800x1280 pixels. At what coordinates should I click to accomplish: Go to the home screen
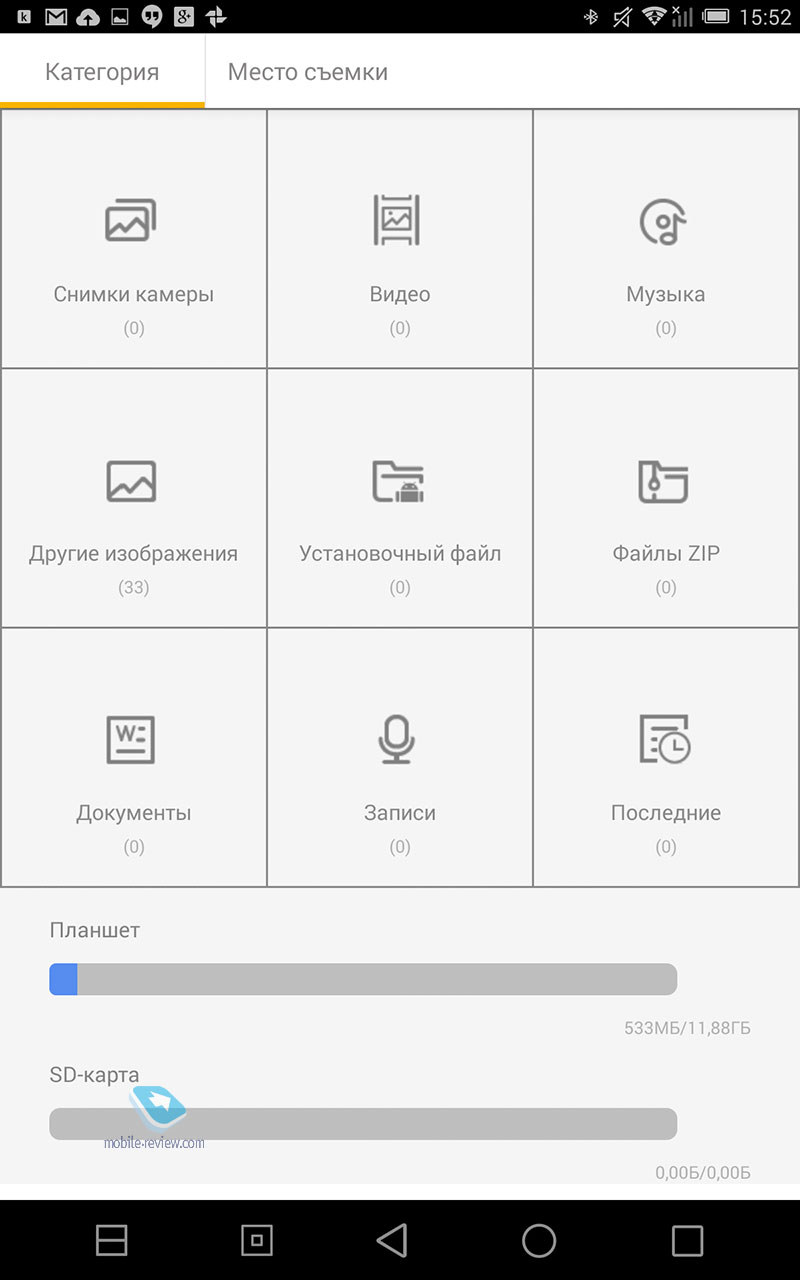539,1240
